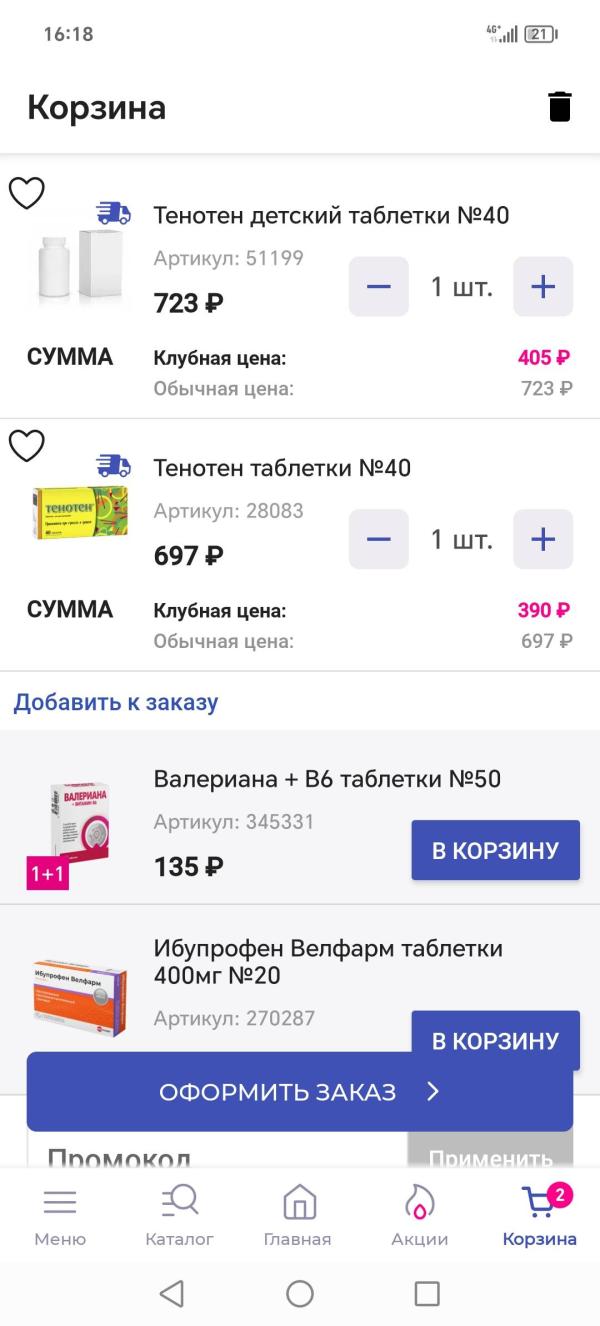View Тенотен таблетки №40 product details
Viewport: 600px width, 1326px height.
[x=282, y=468]
